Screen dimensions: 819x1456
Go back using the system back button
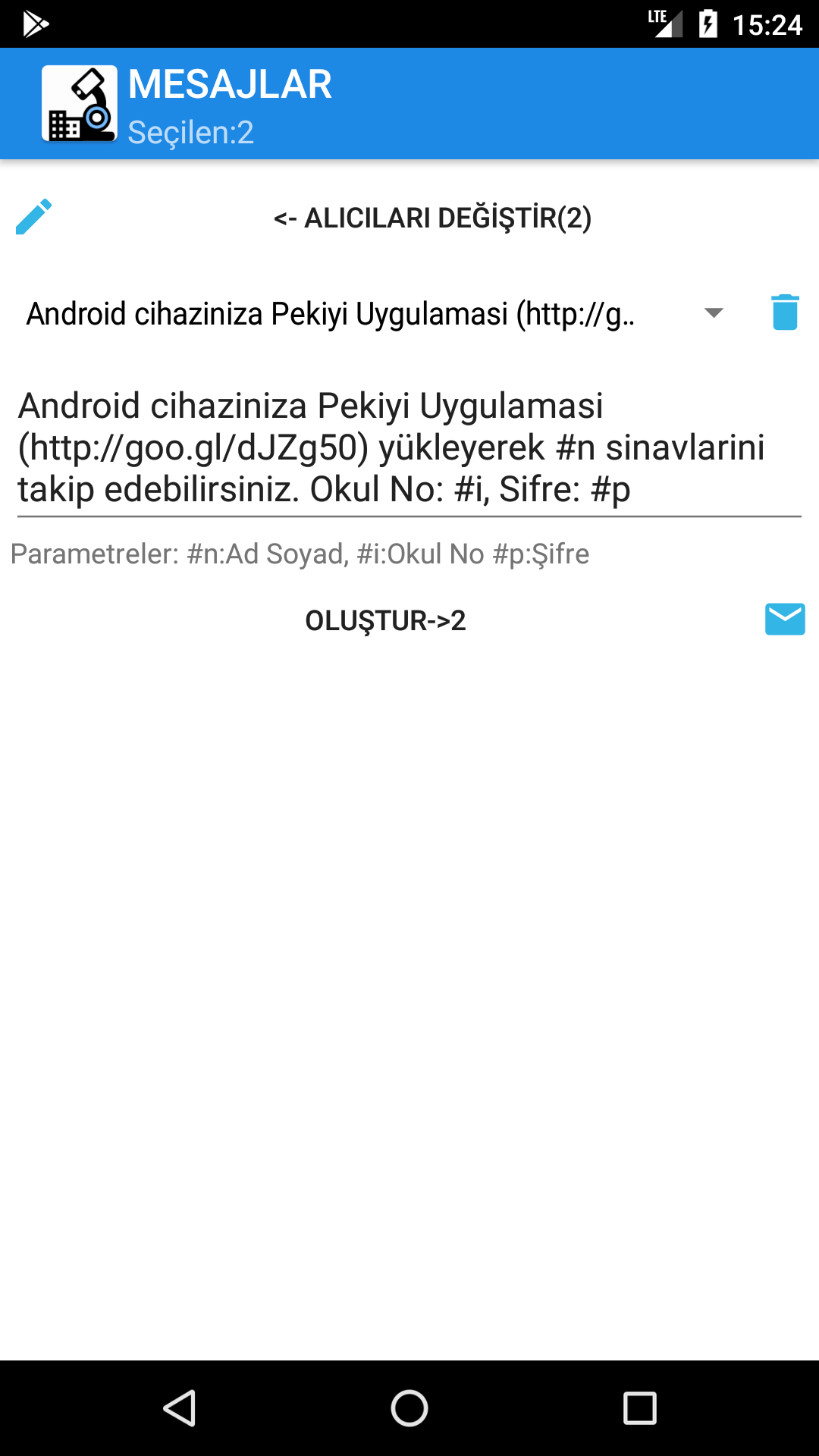click(x=180, y=1408)
